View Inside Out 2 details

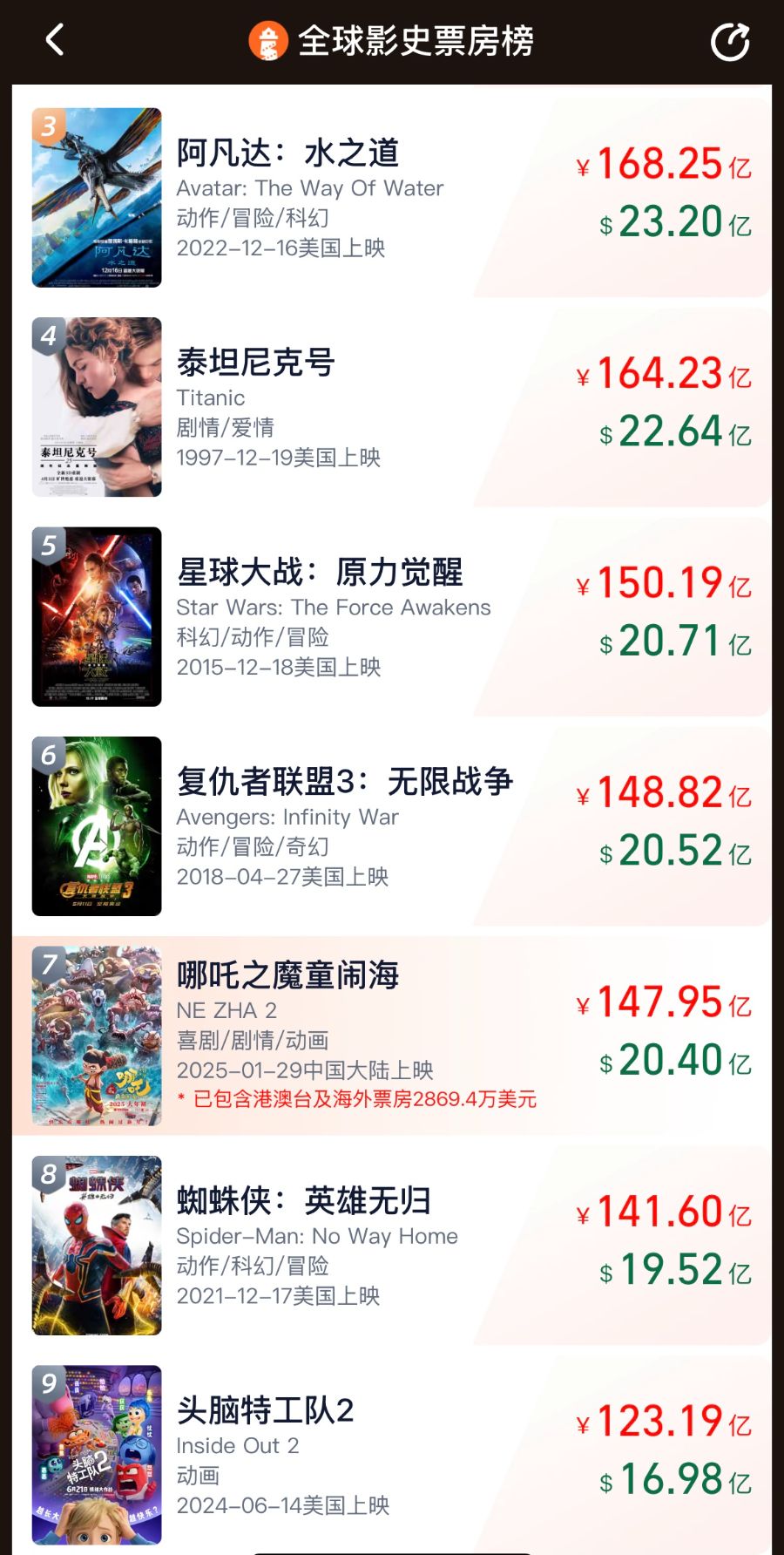coord(392,1455)
